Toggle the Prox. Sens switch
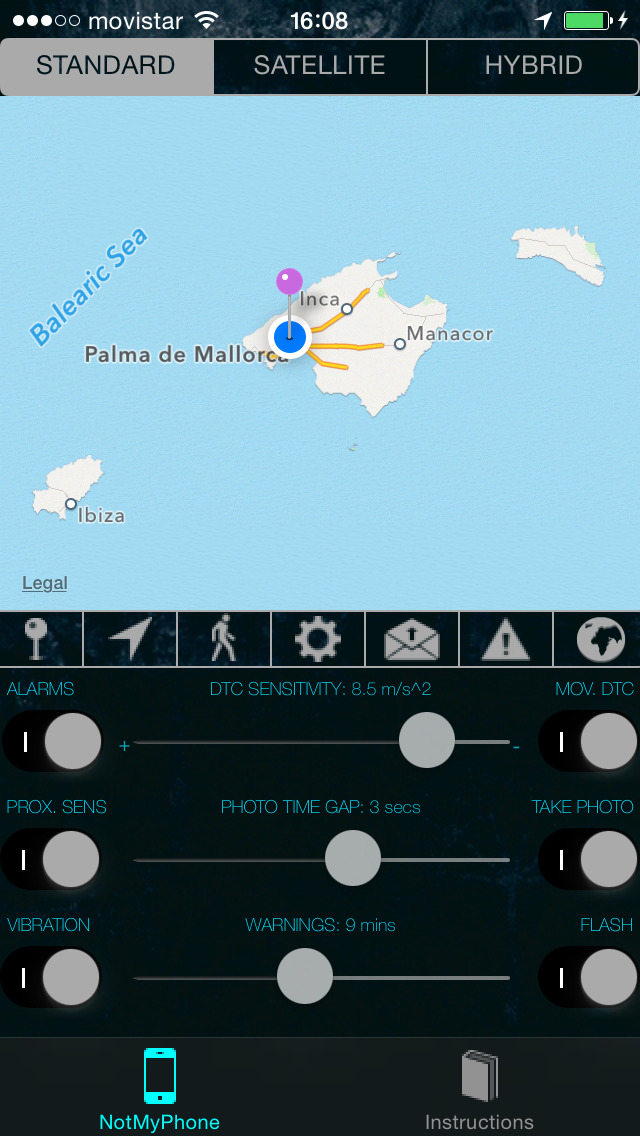Viewport: 640px width, 1136px height. tap(53, 860)
